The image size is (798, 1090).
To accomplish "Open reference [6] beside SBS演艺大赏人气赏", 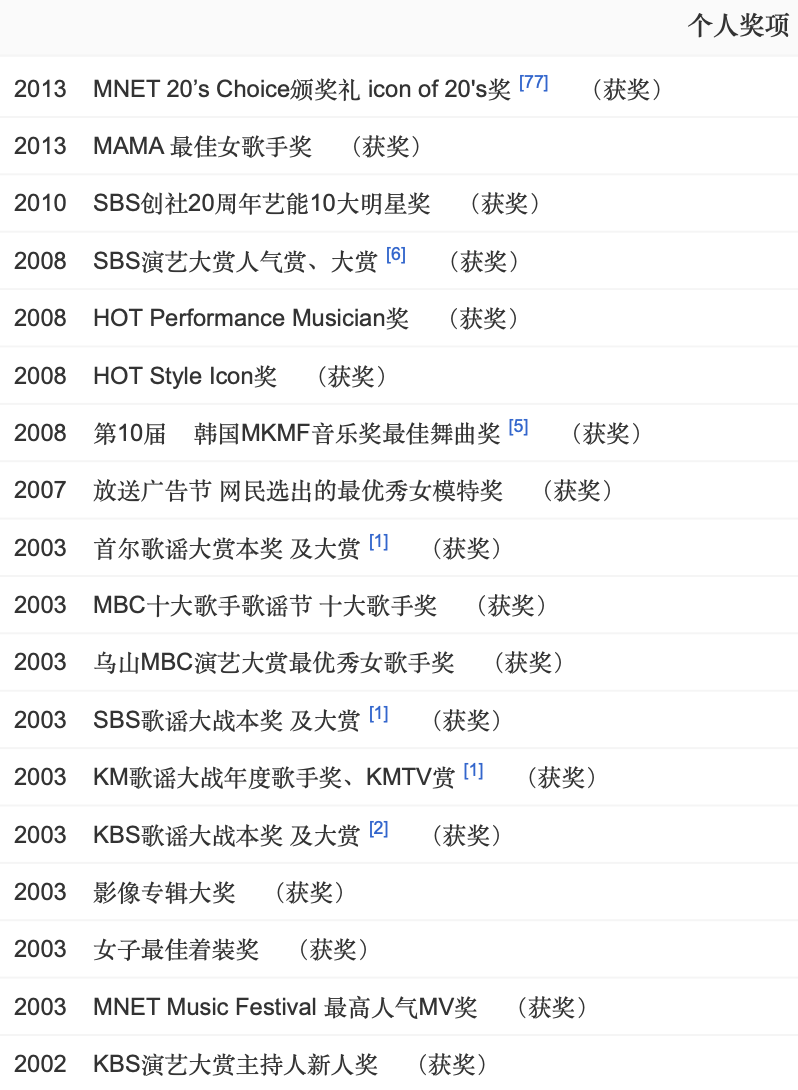I will pos(396,255).
